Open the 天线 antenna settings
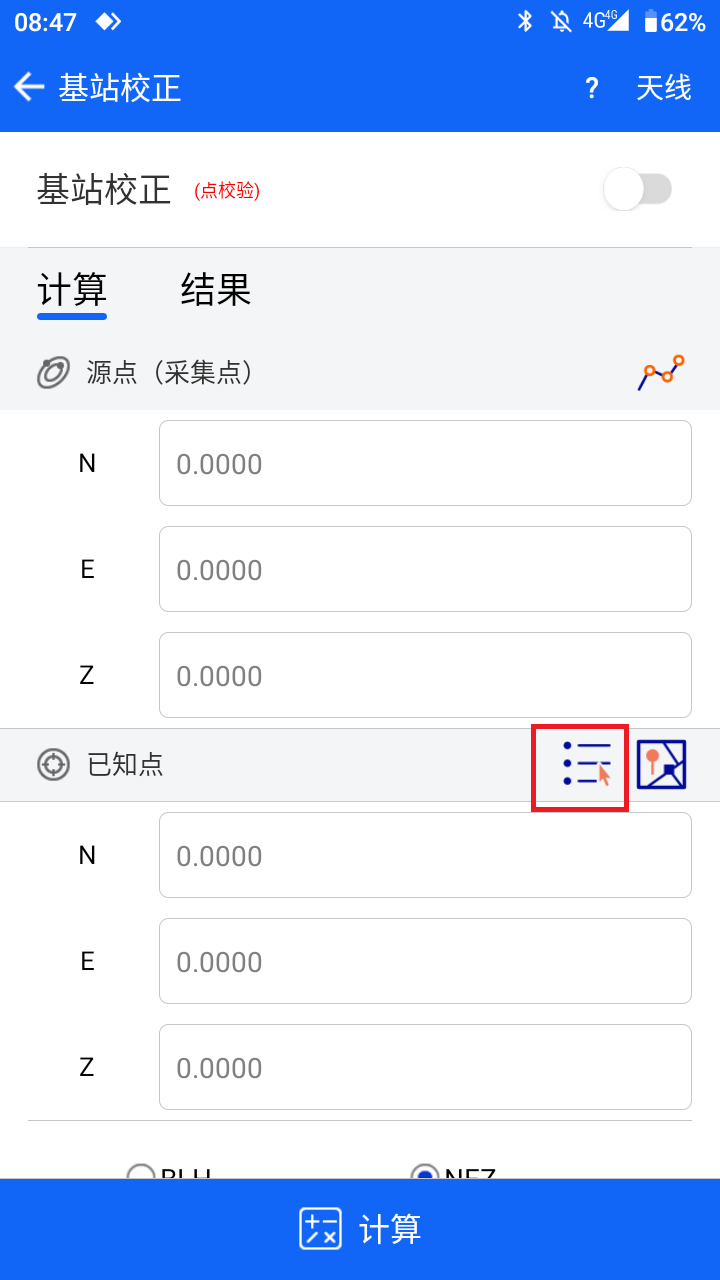 point(664,88)
